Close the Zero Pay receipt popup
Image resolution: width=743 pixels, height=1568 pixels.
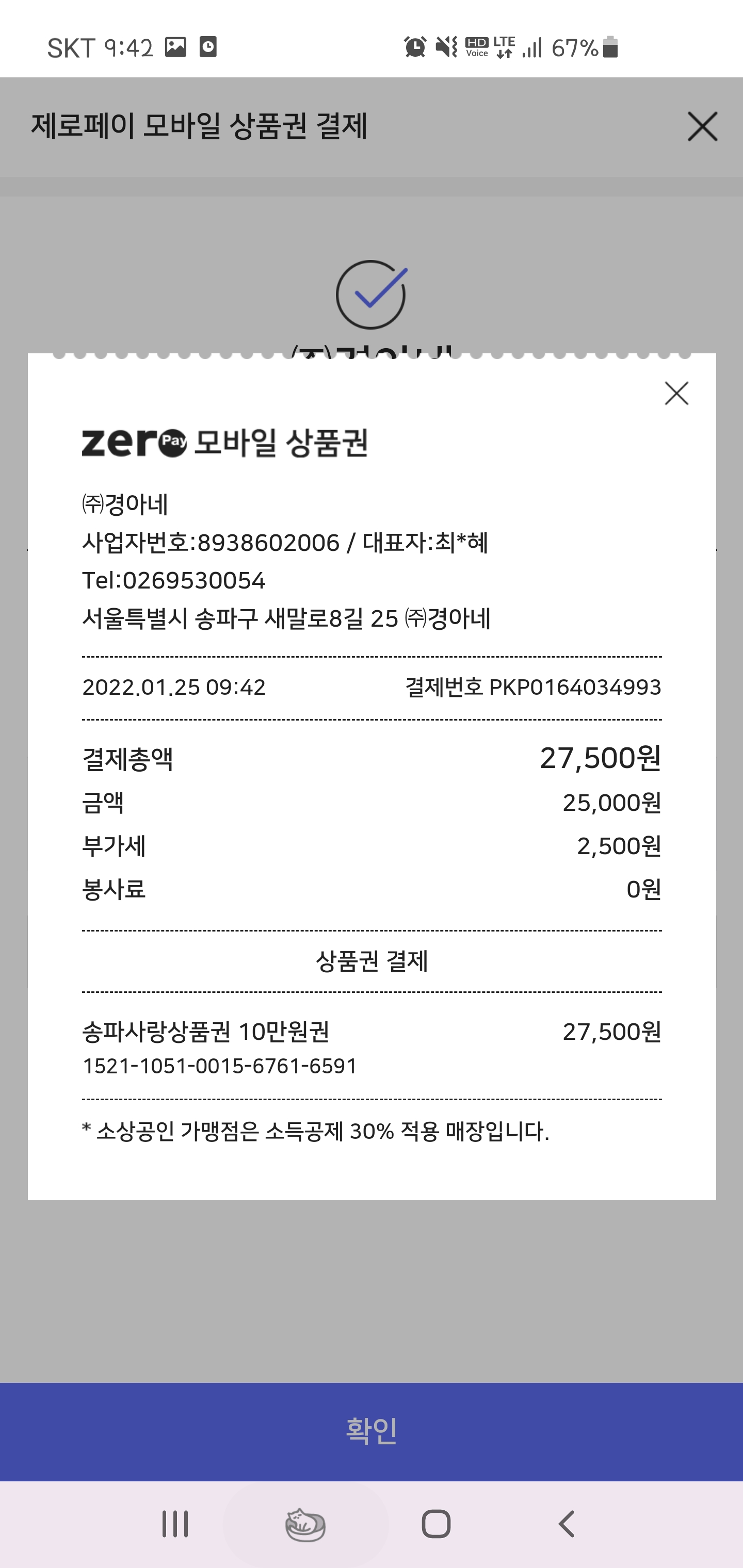coord(676,393)
